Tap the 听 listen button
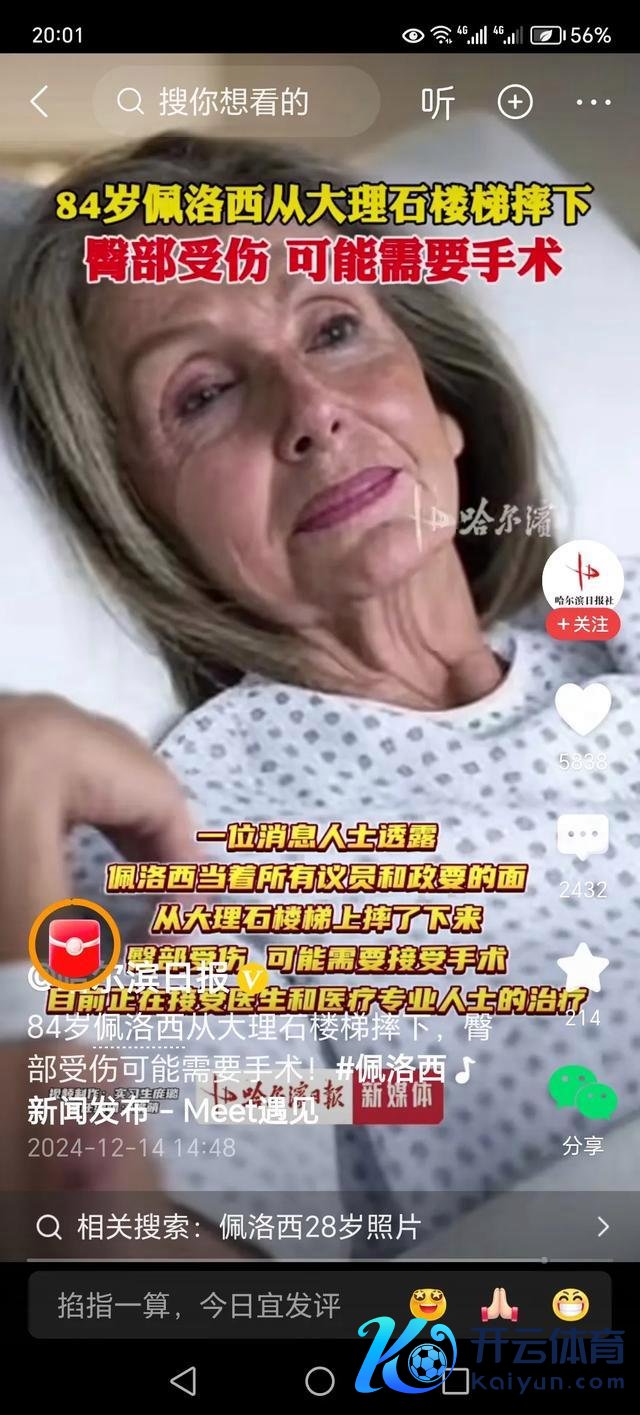This screenshot has width=640, height=1415. 437,102
